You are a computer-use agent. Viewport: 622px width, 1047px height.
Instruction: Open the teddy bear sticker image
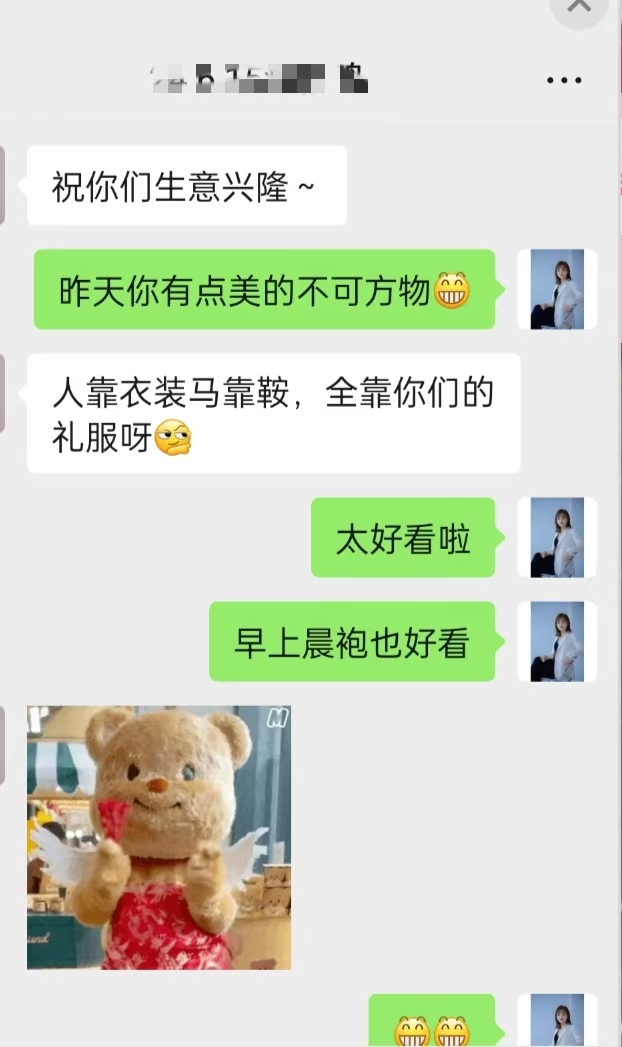pos(159,837)
